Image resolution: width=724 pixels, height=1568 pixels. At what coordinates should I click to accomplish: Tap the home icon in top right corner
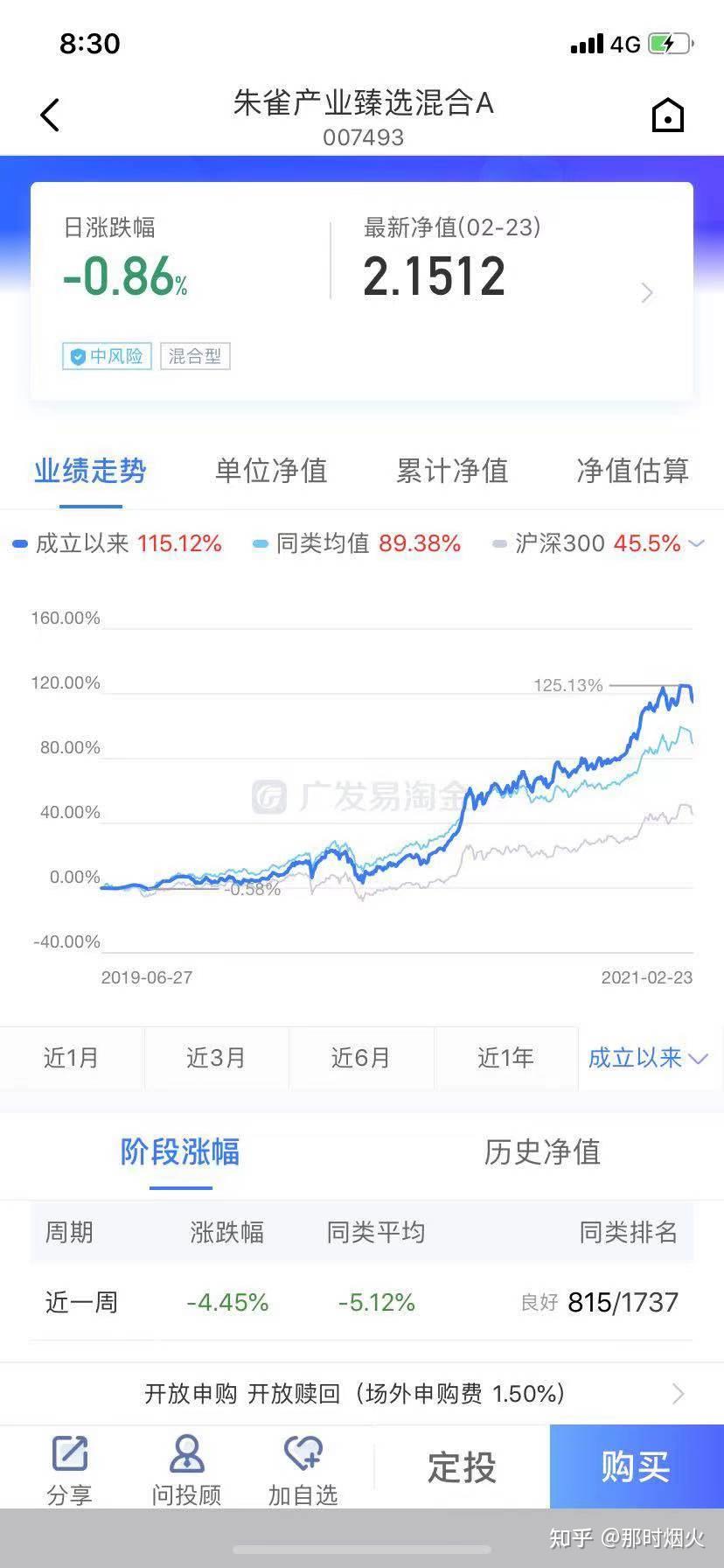pos(667,115)
